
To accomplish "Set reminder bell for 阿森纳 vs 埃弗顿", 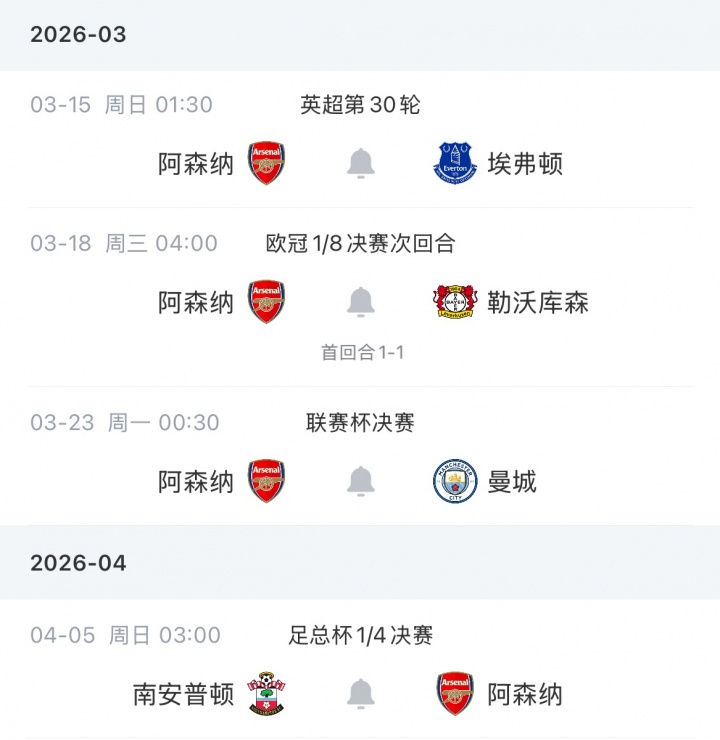I will (x=361, y=163).
